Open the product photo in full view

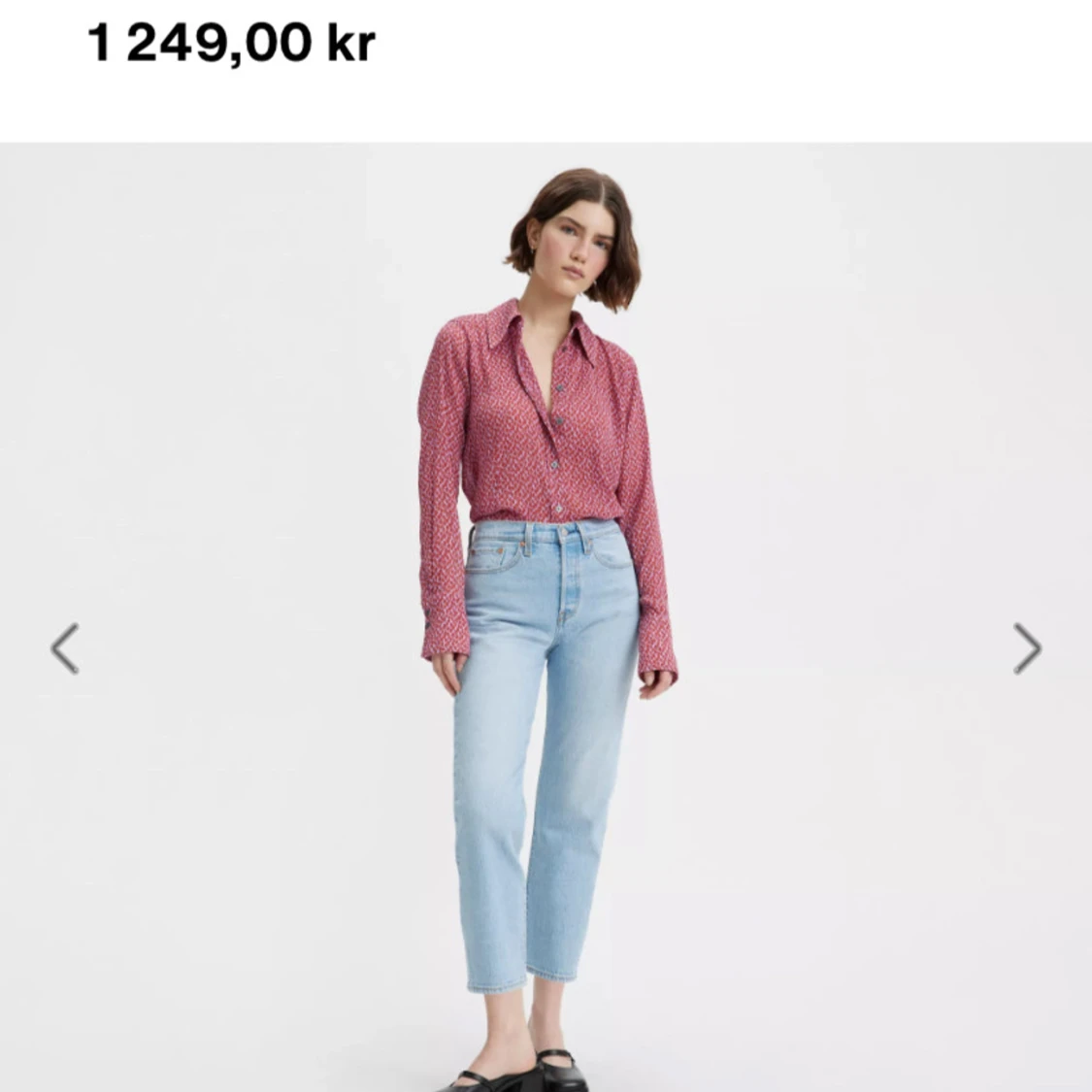[546, 582]
